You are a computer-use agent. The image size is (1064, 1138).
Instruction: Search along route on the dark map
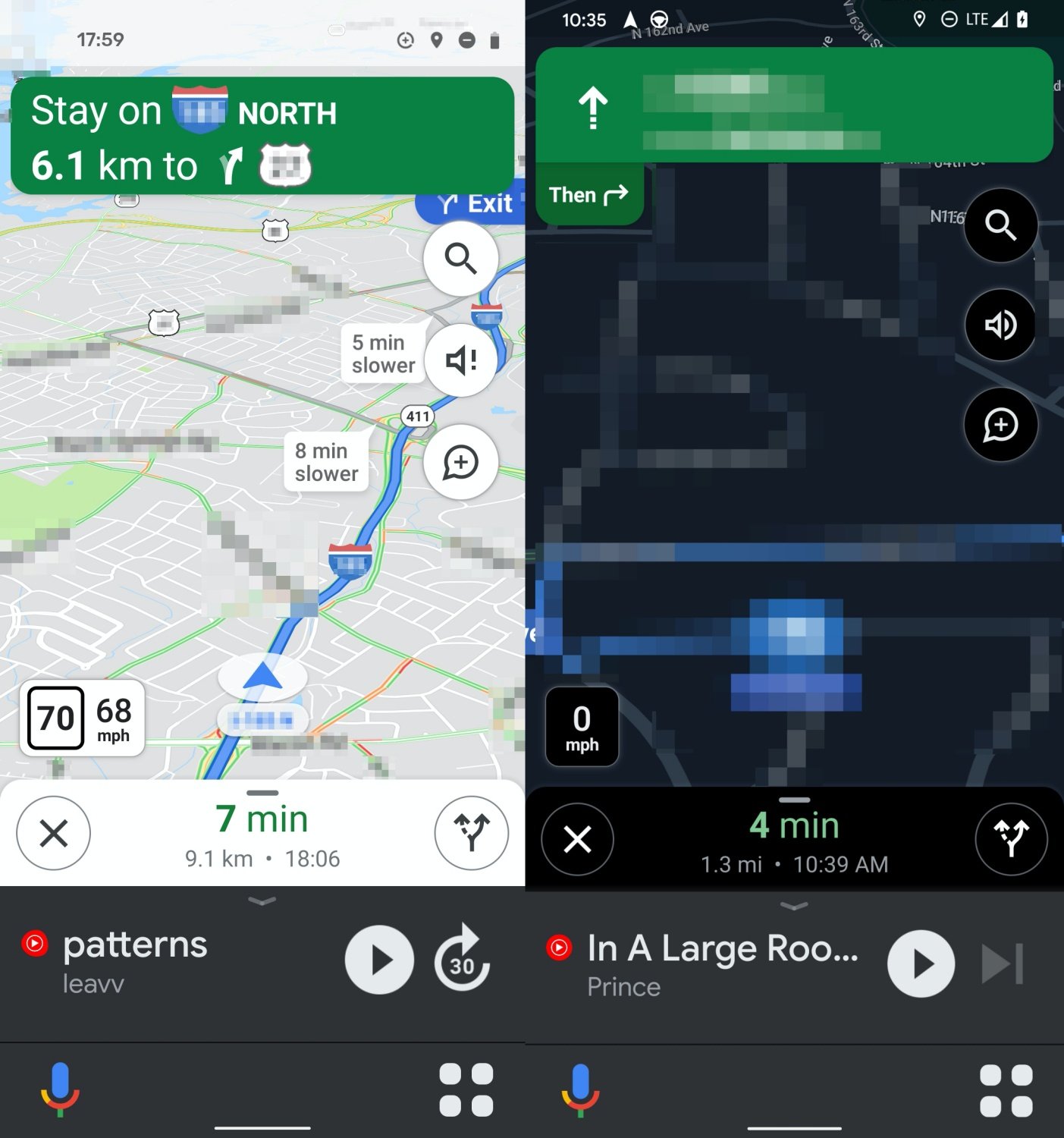pyautogui.click(x=1000, y=225)
